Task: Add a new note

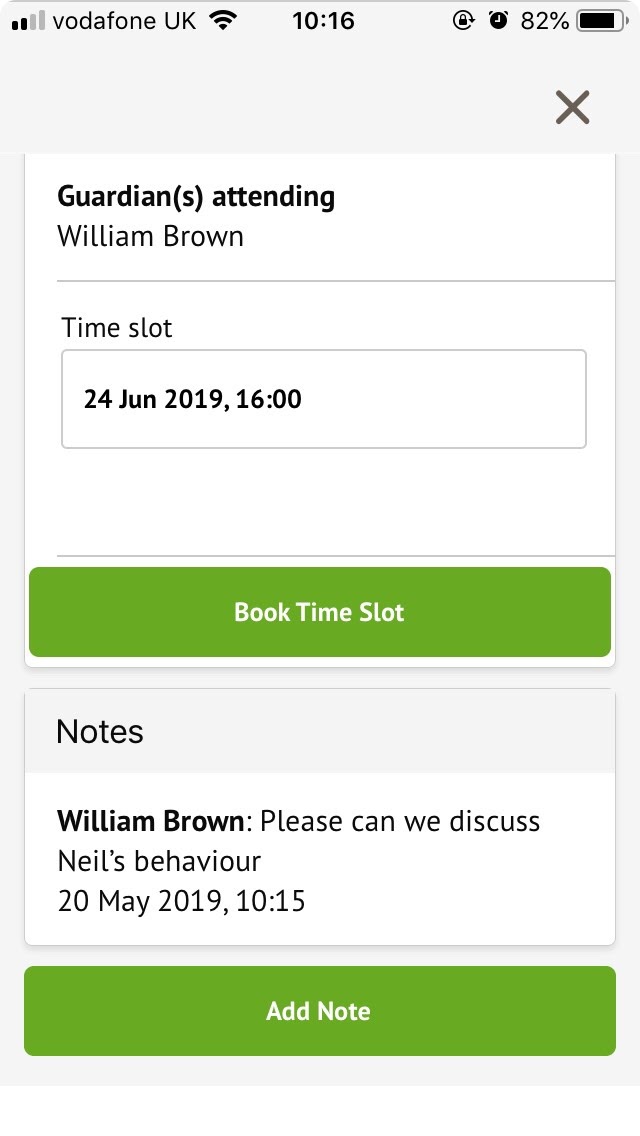Action: [x=320, y=1011]
